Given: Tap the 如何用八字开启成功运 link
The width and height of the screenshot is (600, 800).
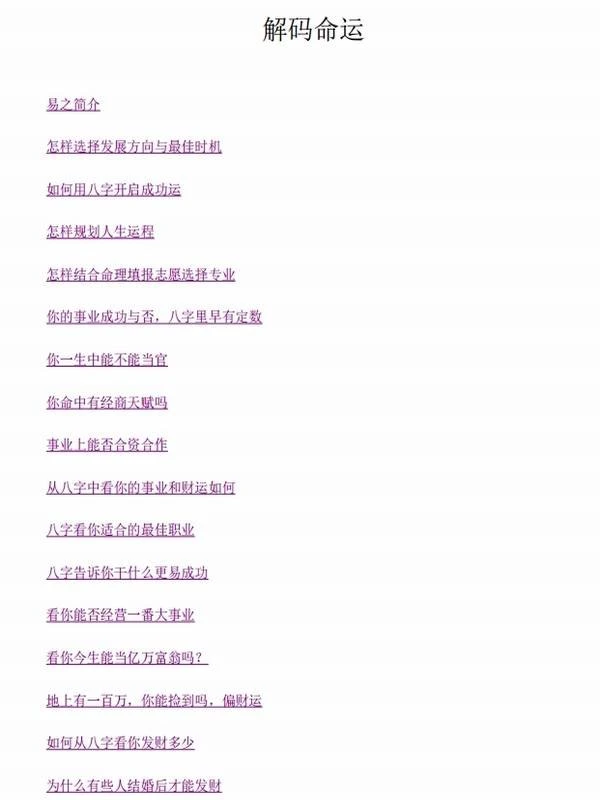Looking at the screenshot, I should 113,190.
